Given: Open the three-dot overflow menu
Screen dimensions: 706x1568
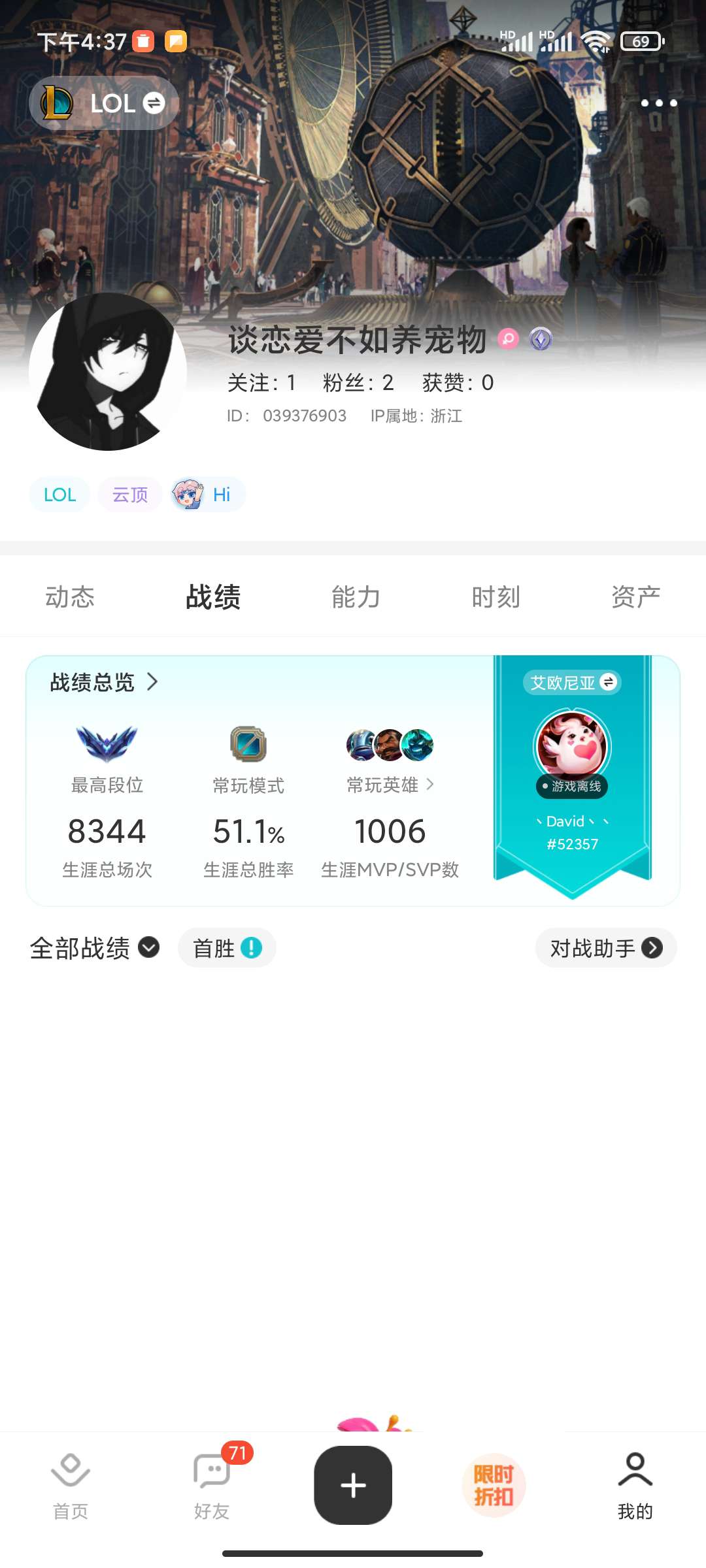Looking at the screenshot, I should pyautogui.click(x=658, y=103).
